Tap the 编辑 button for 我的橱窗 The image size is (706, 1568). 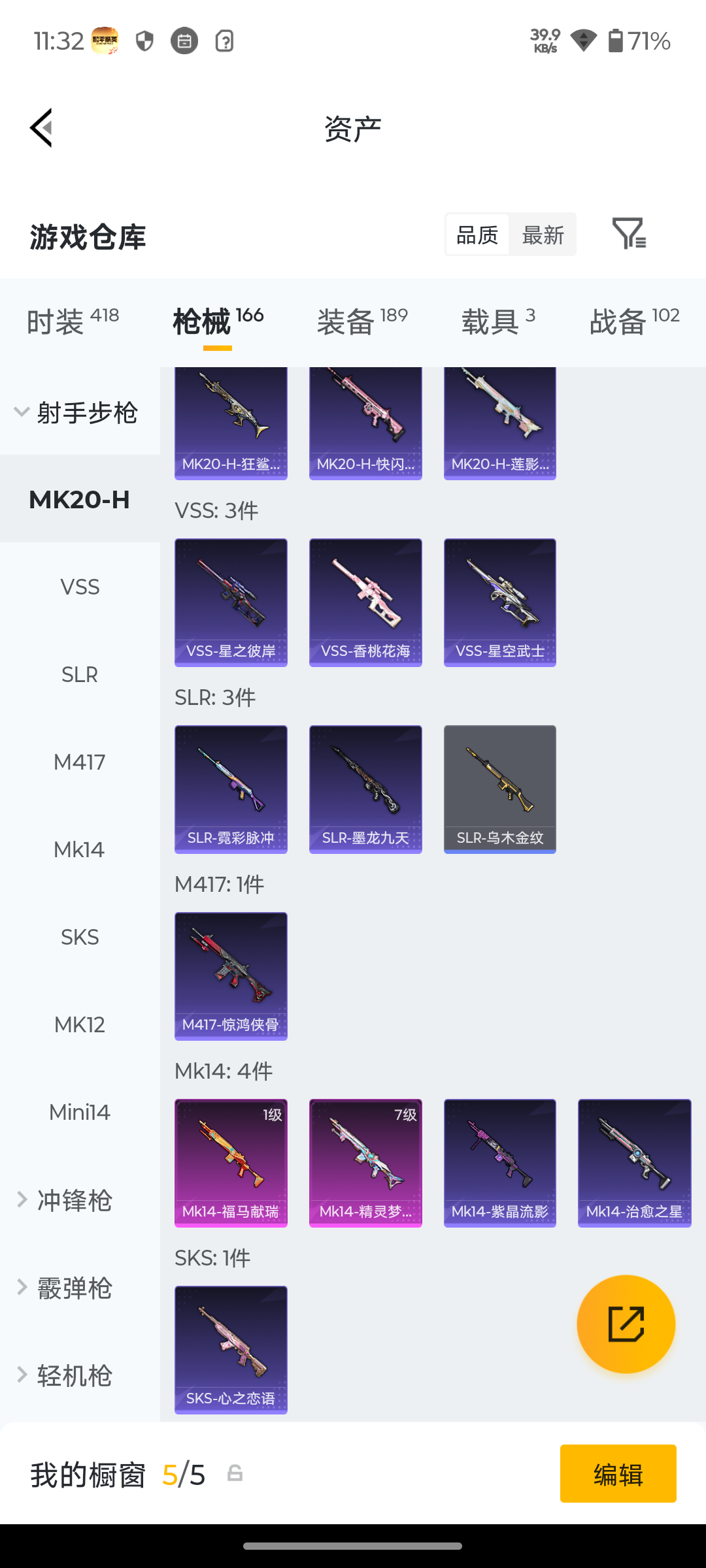(x=618, y=1474)
